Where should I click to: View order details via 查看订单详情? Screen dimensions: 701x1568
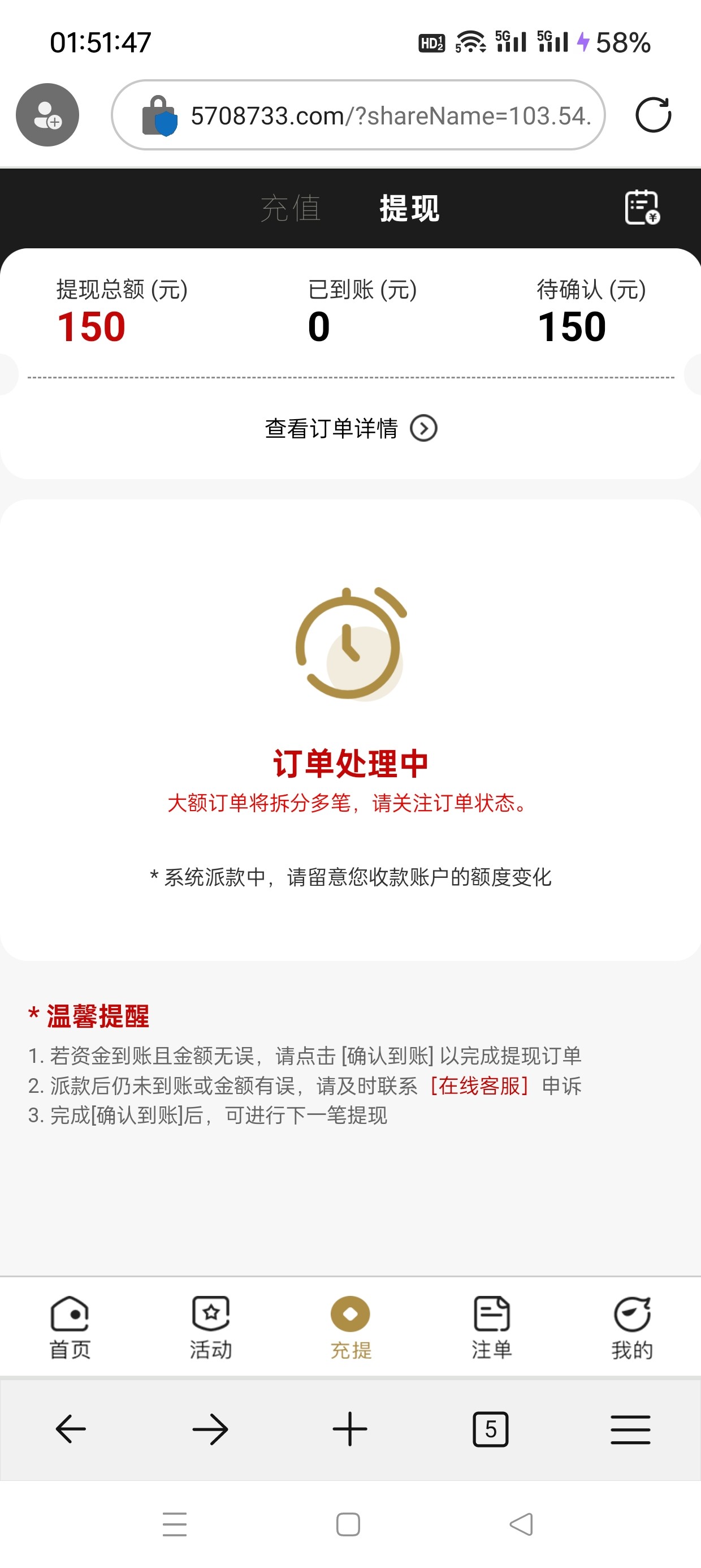(x=350, y=428)
